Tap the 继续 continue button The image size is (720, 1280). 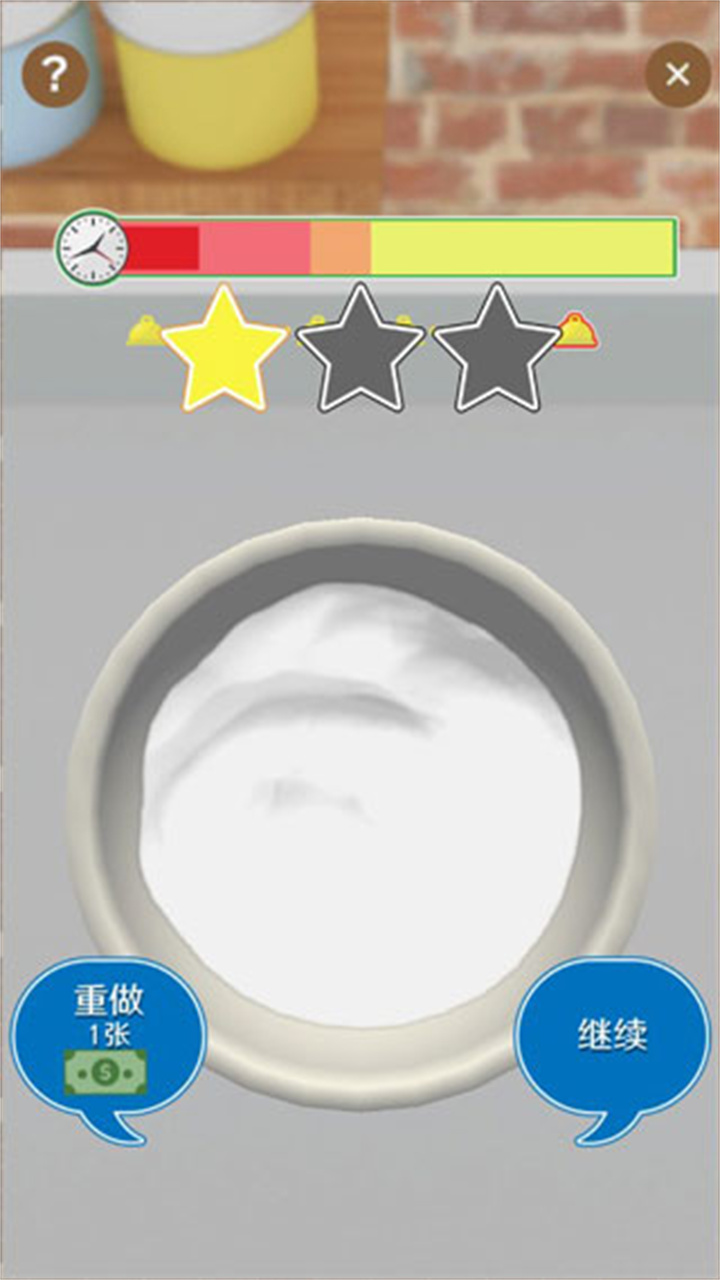tap(611, 1036)
